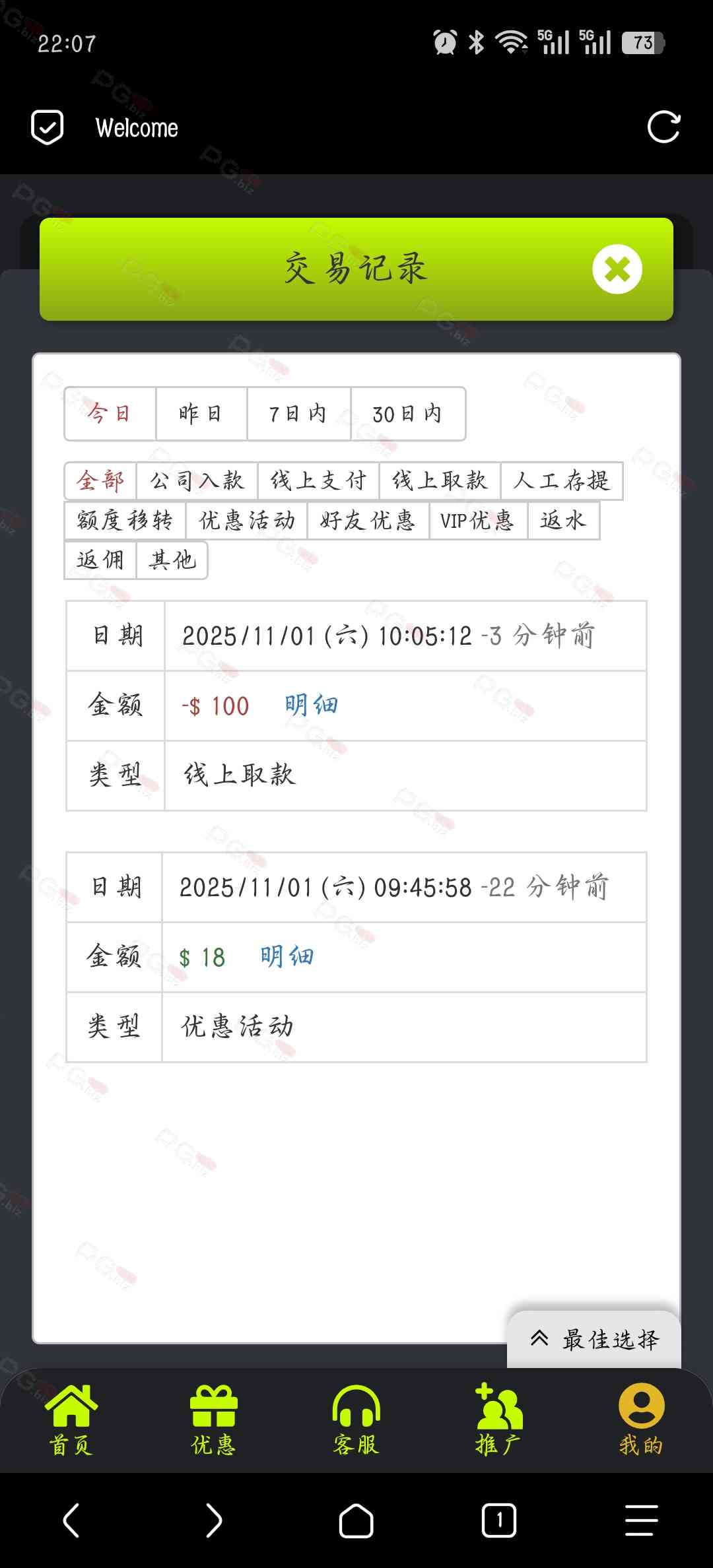Filter transactions by 额度移转
This screenshot has height=1568, width=713.
(125, 521)
